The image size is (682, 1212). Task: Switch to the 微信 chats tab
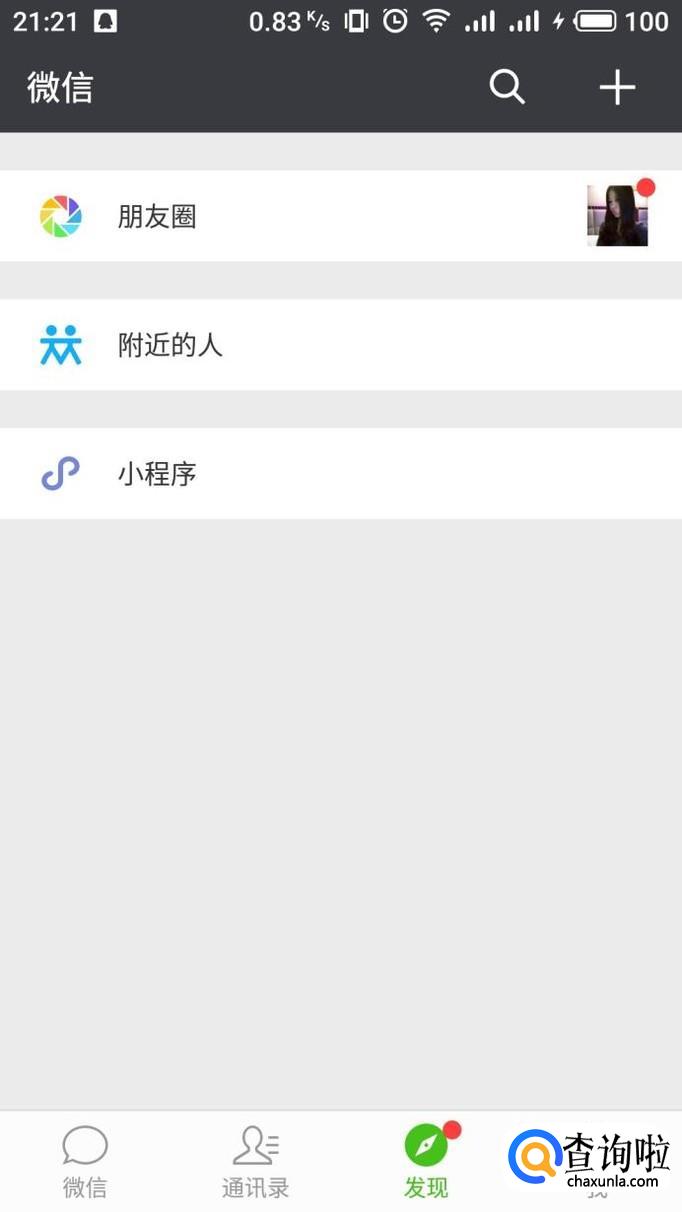coord(85,1162)
